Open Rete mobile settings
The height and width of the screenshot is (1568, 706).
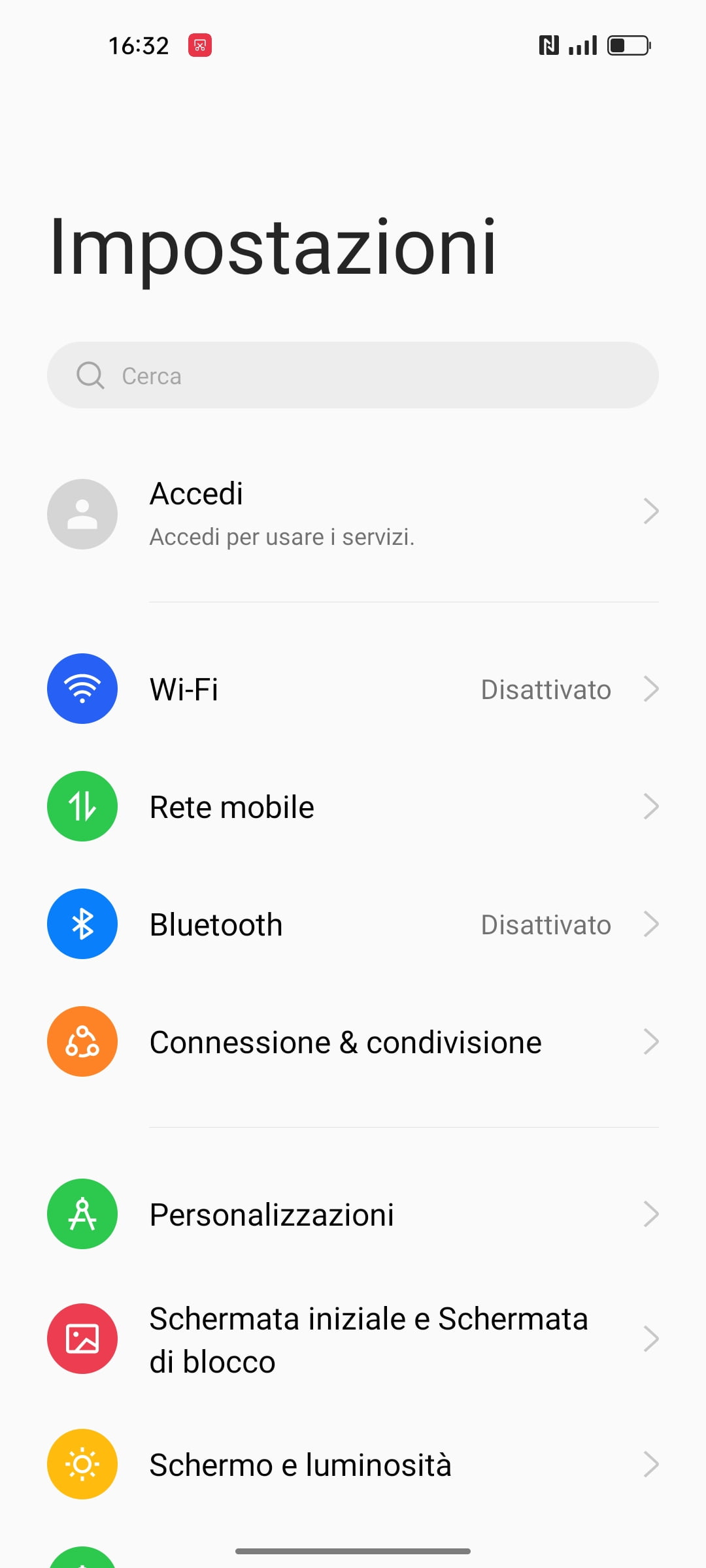pos(353,806)
